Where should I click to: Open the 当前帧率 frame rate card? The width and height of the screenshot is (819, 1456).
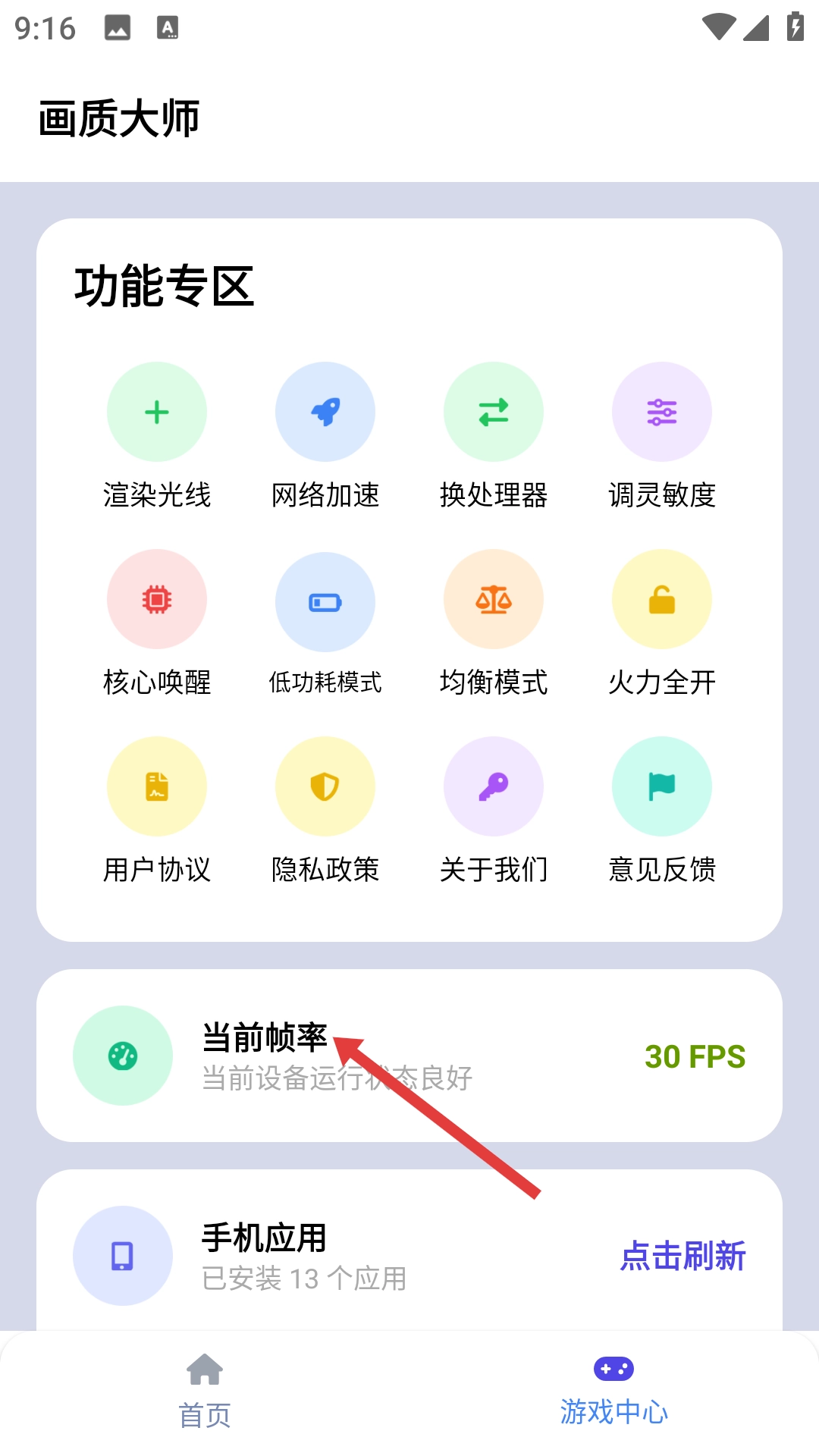tap(409, 1056)
